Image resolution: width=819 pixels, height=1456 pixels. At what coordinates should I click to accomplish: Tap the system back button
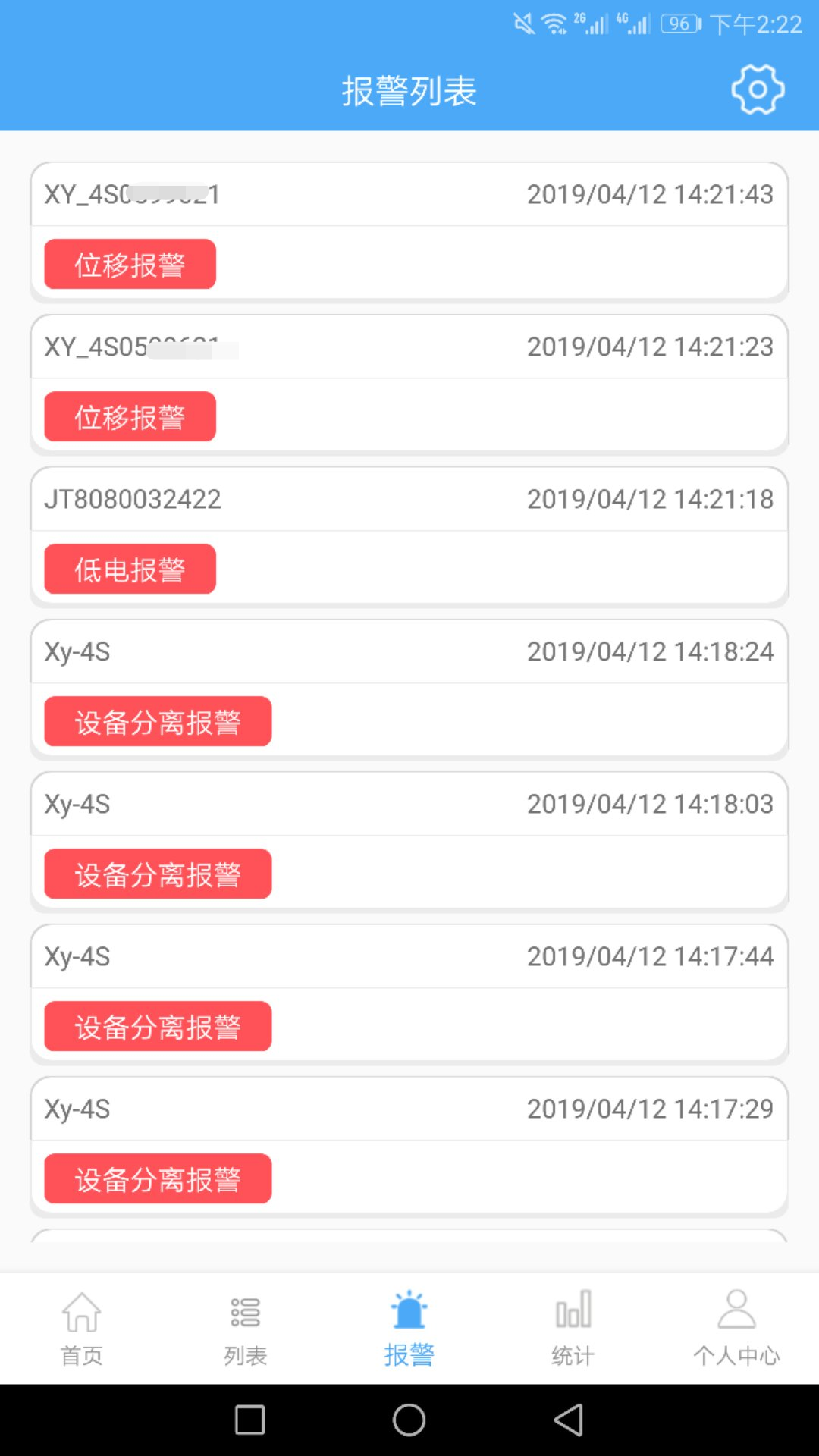(x=569, y=1420)
